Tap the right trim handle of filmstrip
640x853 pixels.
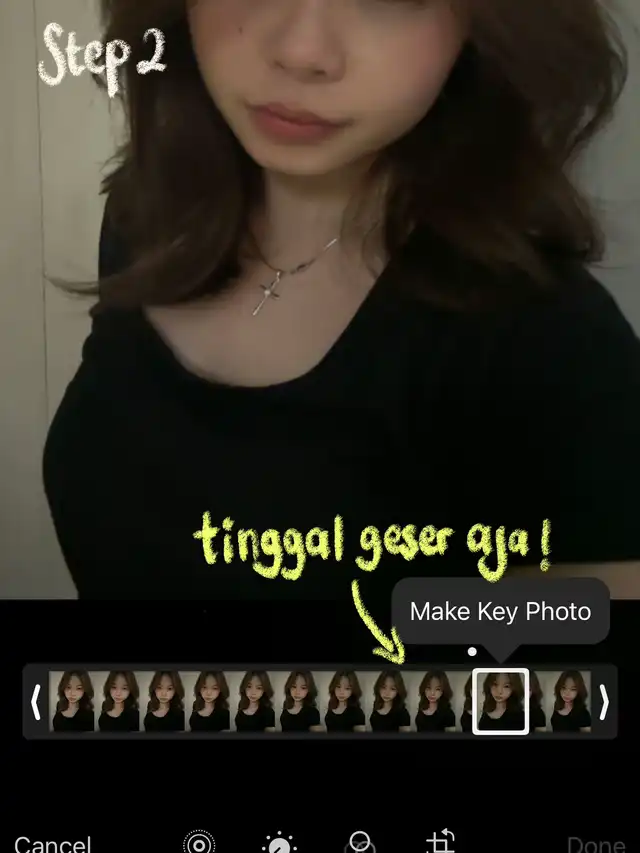(603, 703)
